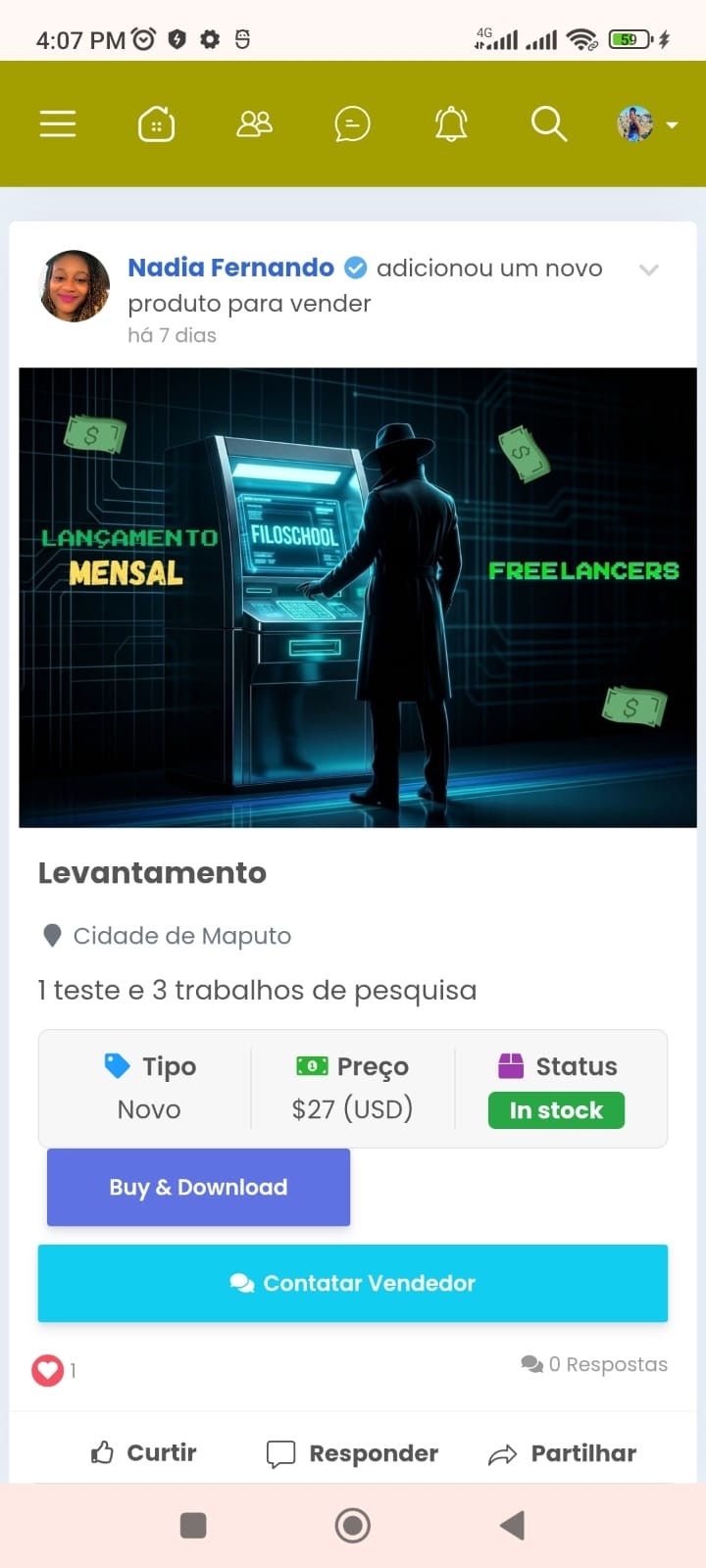Tap the search magnifier icon
The height and width of the screenshot is (1568, 706).
point(548,124)
